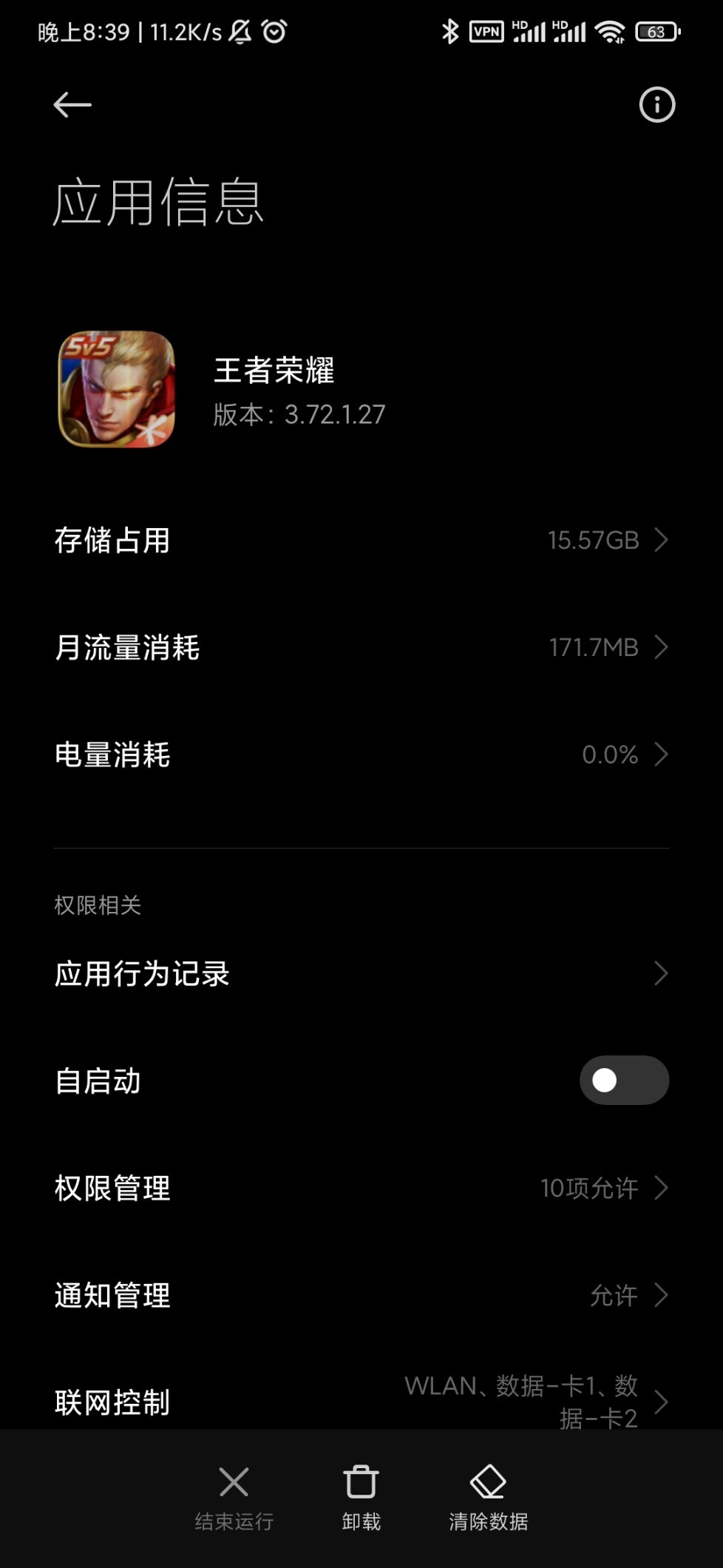Open 通知管理 notification settings
The width and height of the screenshot is (723, 1568).
point(361,1296)
